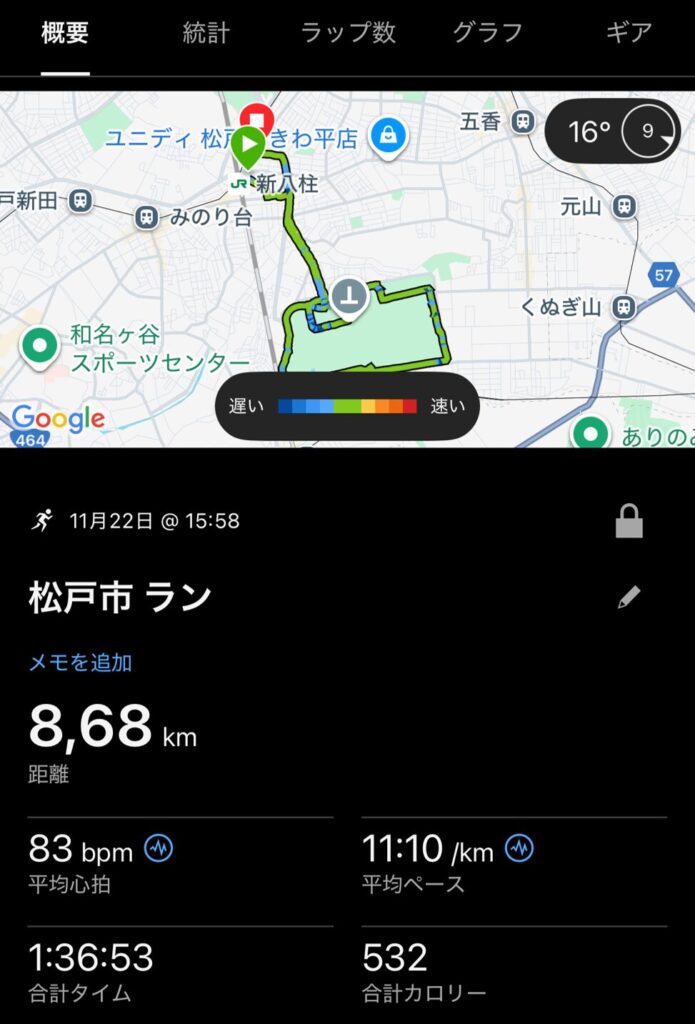Change privacy with the lock icon
This screenshot has width=695, height=1024.
tap(628, 522)
